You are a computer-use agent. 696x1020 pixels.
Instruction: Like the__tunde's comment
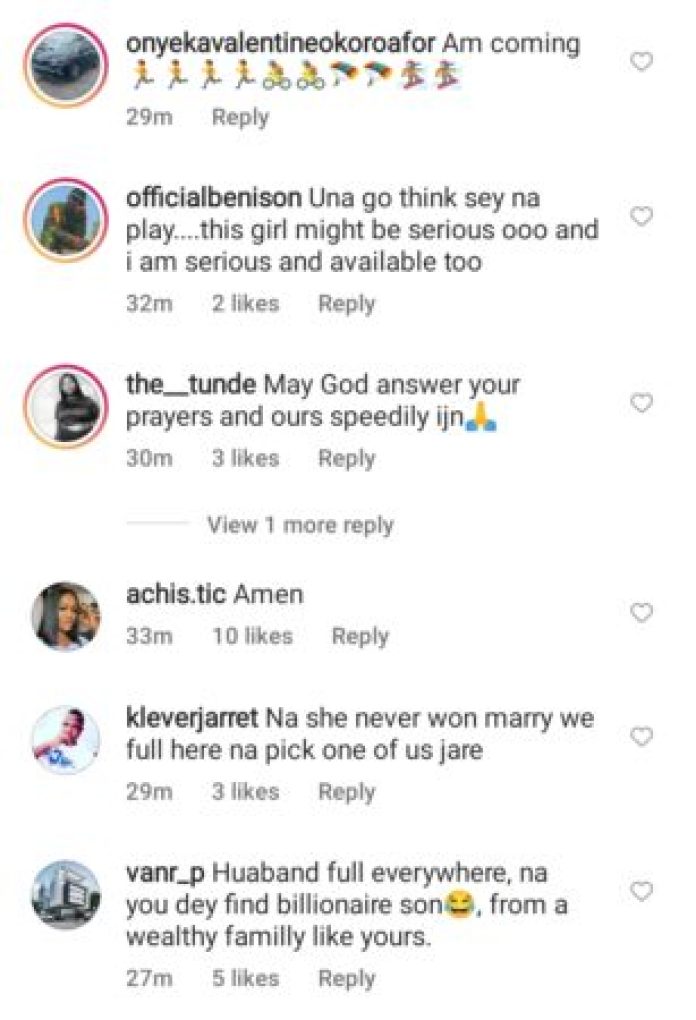(x=643, y=403)
